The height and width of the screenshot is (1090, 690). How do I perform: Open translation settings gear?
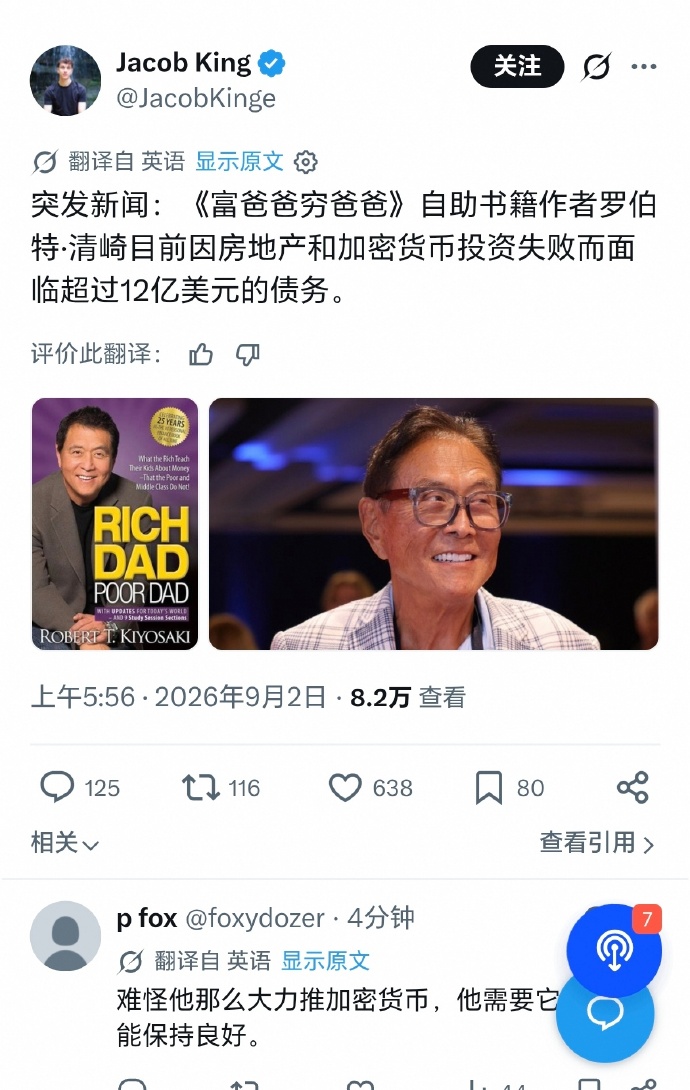click(306, 162)
